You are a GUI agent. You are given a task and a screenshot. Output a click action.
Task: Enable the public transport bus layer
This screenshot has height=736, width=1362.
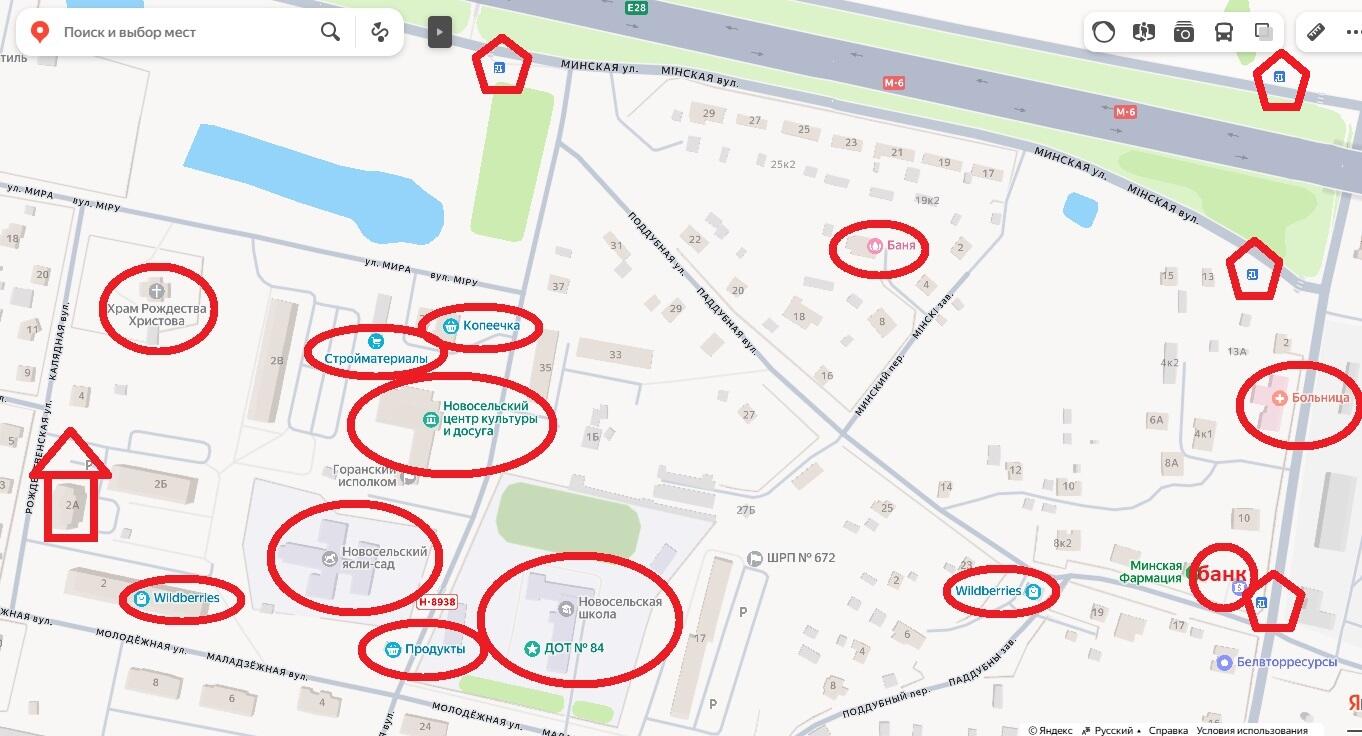[x=1224, y=32]
